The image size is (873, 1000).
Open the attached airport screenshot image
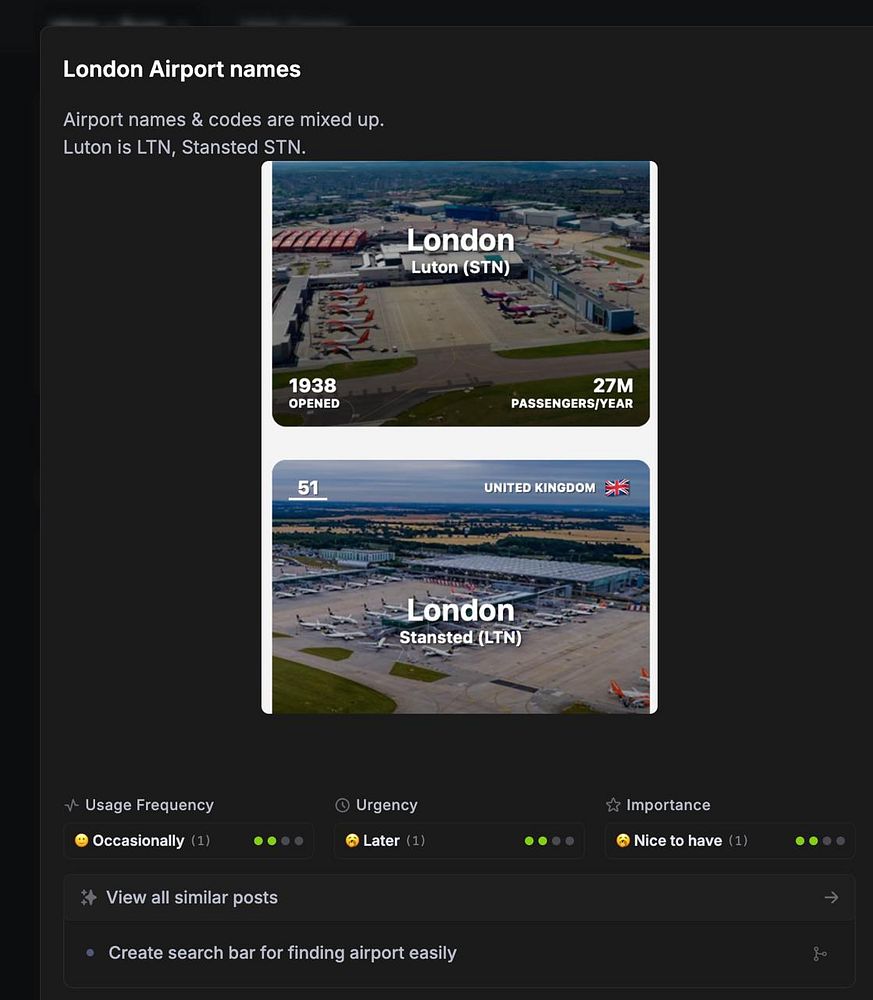pos(460,437)
